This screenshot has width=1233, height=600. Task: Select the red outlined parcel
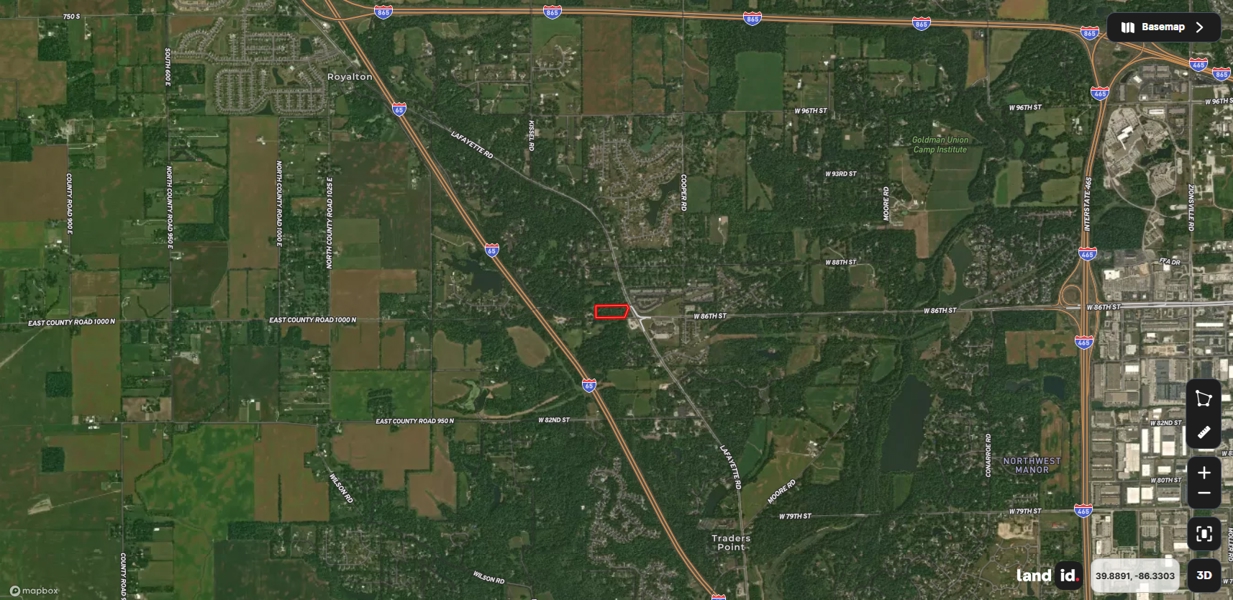611,312
